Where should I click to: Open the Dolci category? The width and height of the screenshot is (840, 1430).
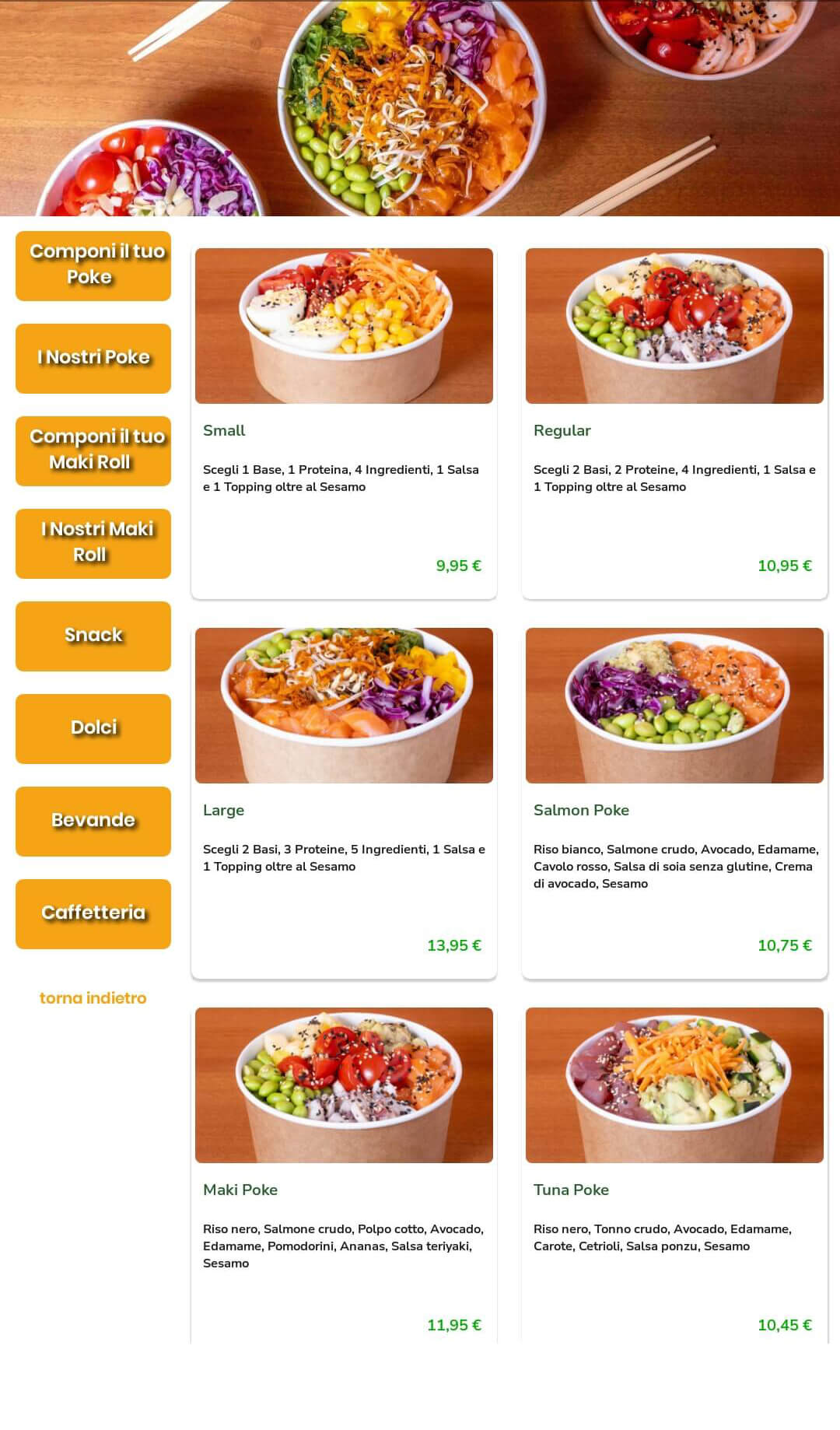tap(93, 728)
